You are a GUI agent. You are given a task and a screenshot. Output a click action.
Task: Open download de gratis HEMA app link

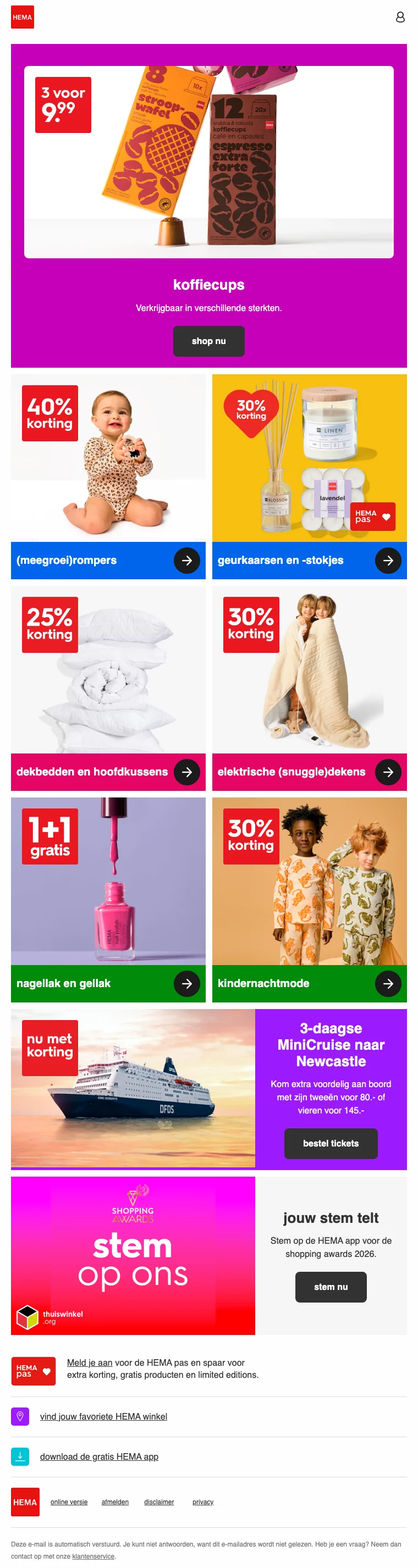[98, 1456]
